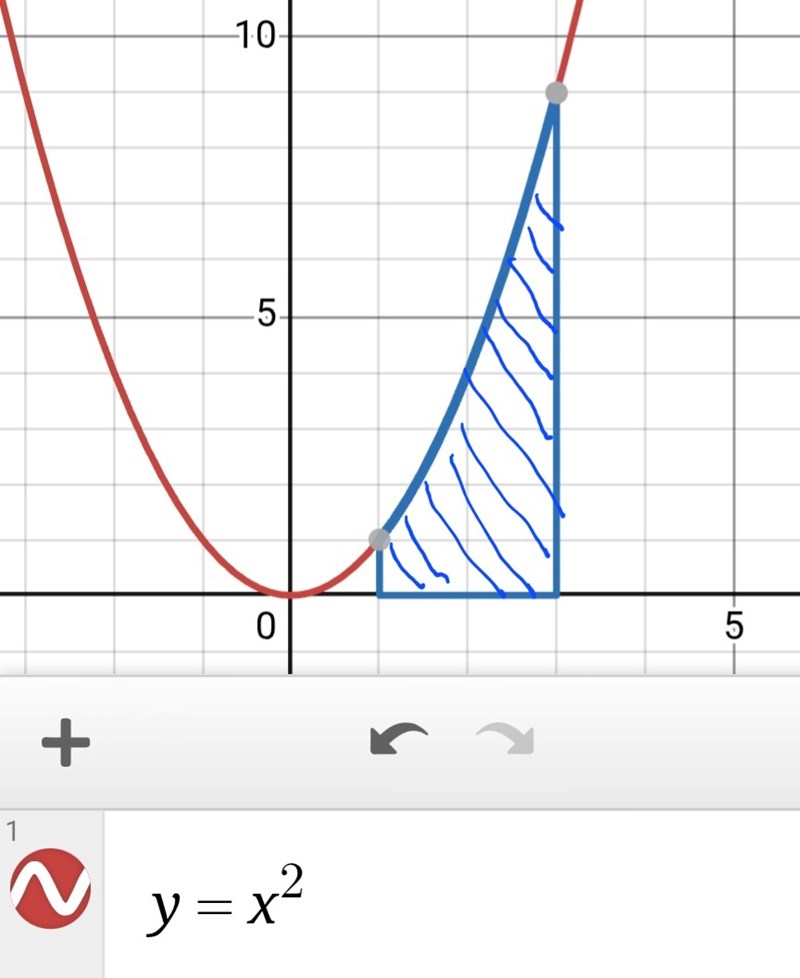The height and width of the screenshot is (978, 800).
Task: Tap the redo arrow
Action: point(506,740)
